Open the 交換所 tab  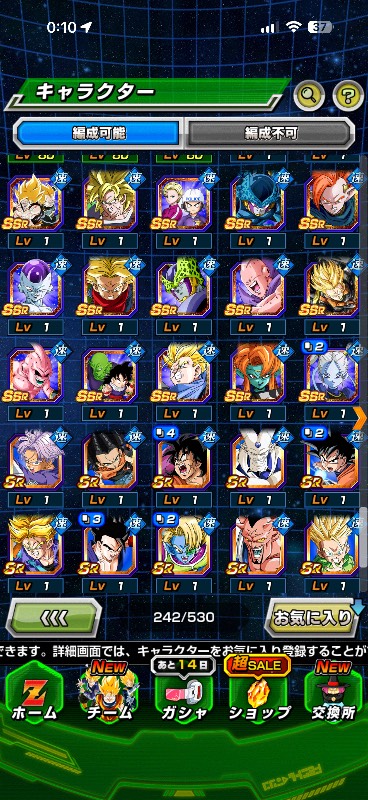[x=333, y=693]
